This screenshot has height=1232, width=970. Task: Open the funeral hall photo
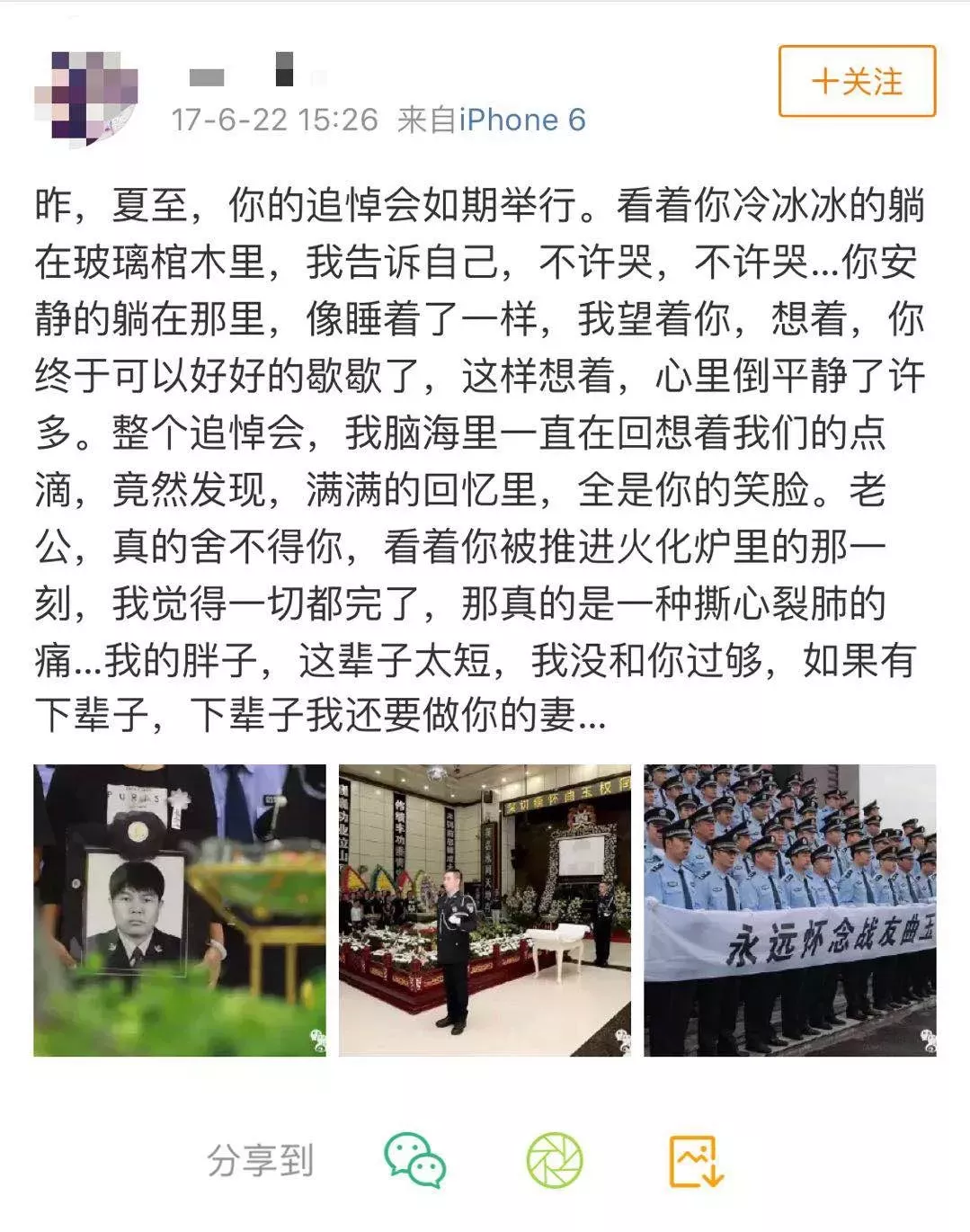point(485,909)
